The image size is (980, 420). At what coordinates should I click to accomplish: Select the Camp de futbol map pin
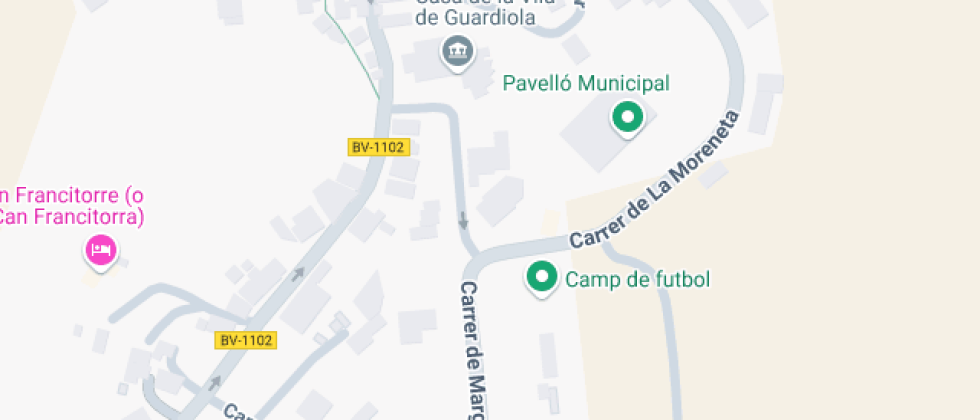[x=541, y=277]
